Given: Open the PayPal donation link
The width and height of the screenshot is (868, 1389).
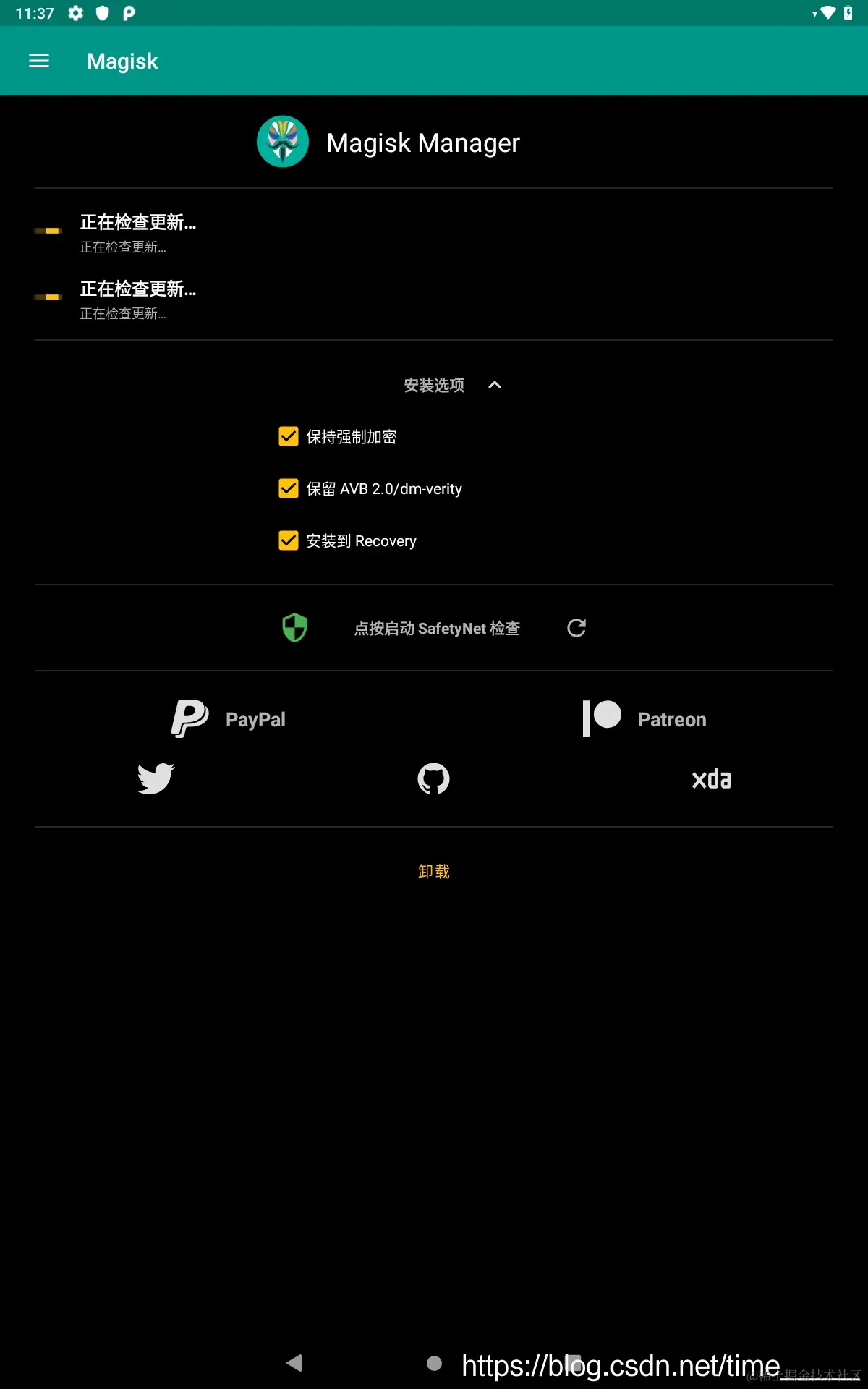Looking at the screenshot, I should click(229, 718).
